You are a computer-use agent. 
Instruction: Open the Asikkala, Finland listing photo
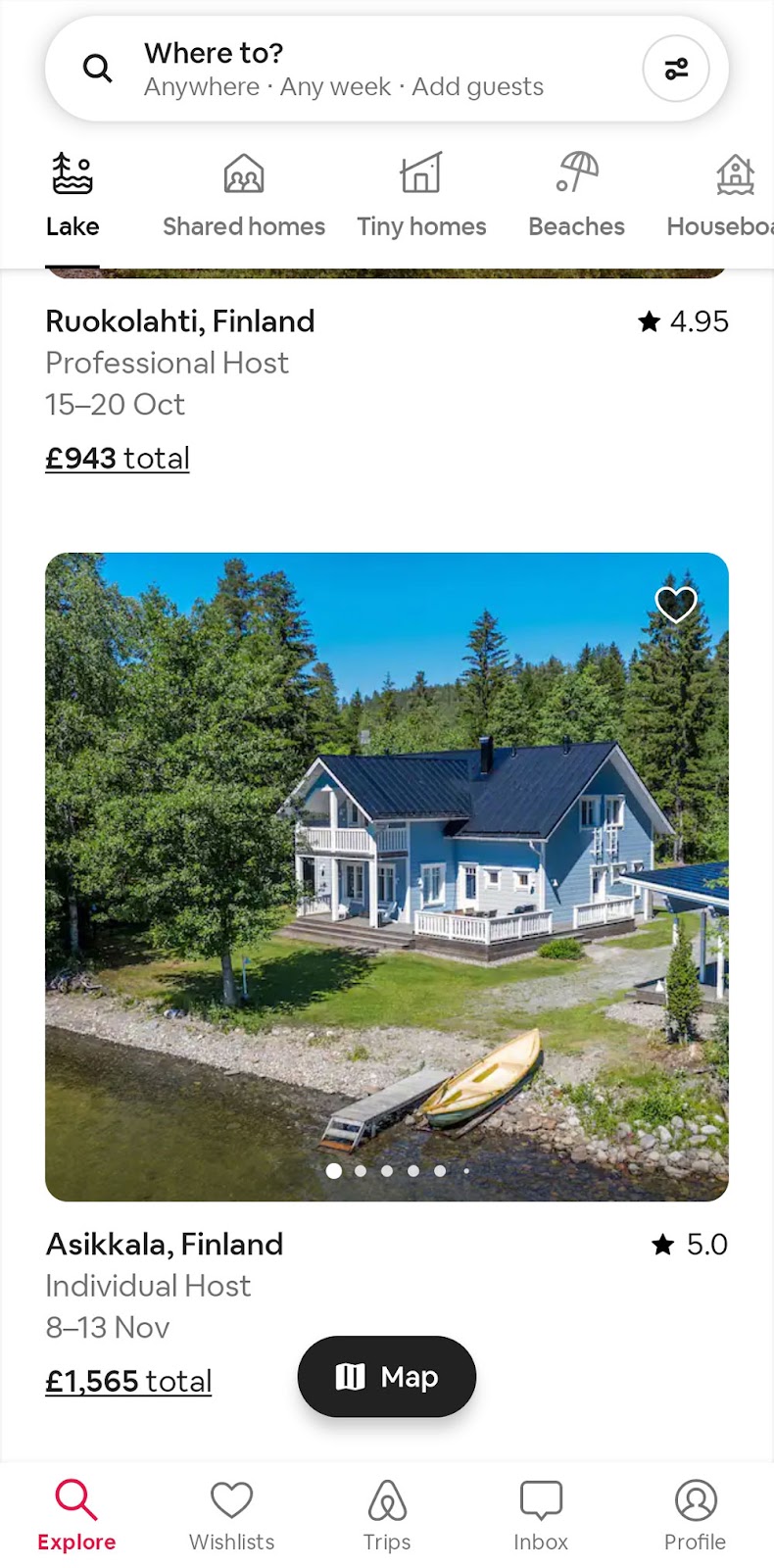click(386, 876)
